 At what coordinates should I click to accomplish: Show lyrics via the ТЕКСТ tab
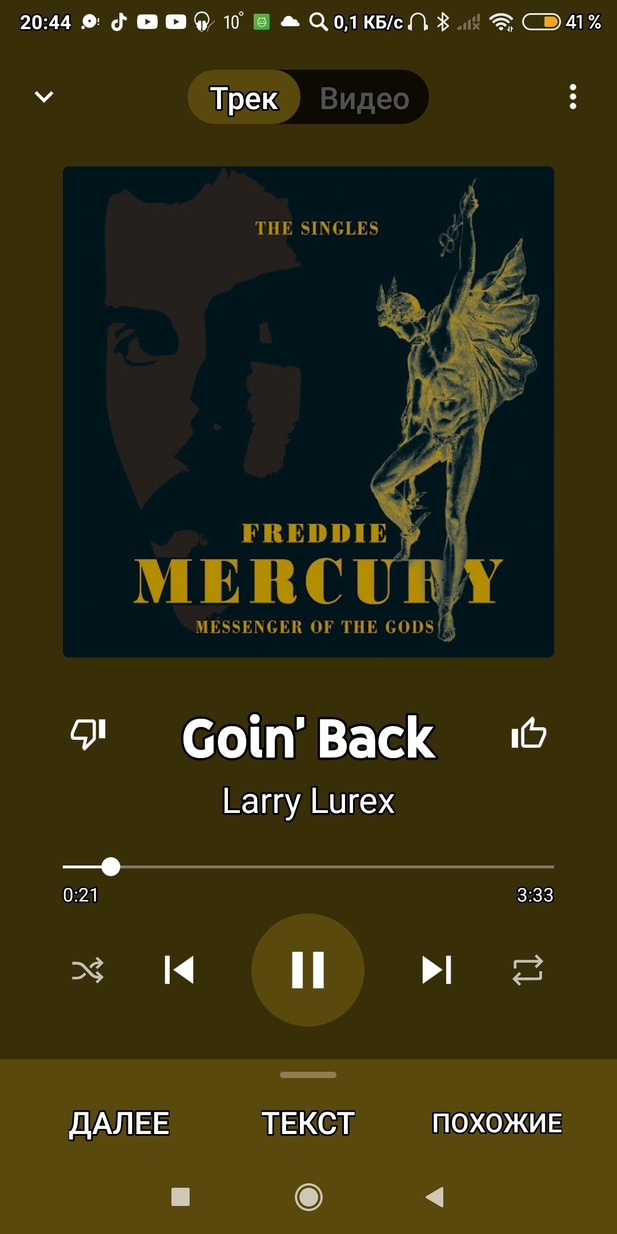coord(308,1123)
